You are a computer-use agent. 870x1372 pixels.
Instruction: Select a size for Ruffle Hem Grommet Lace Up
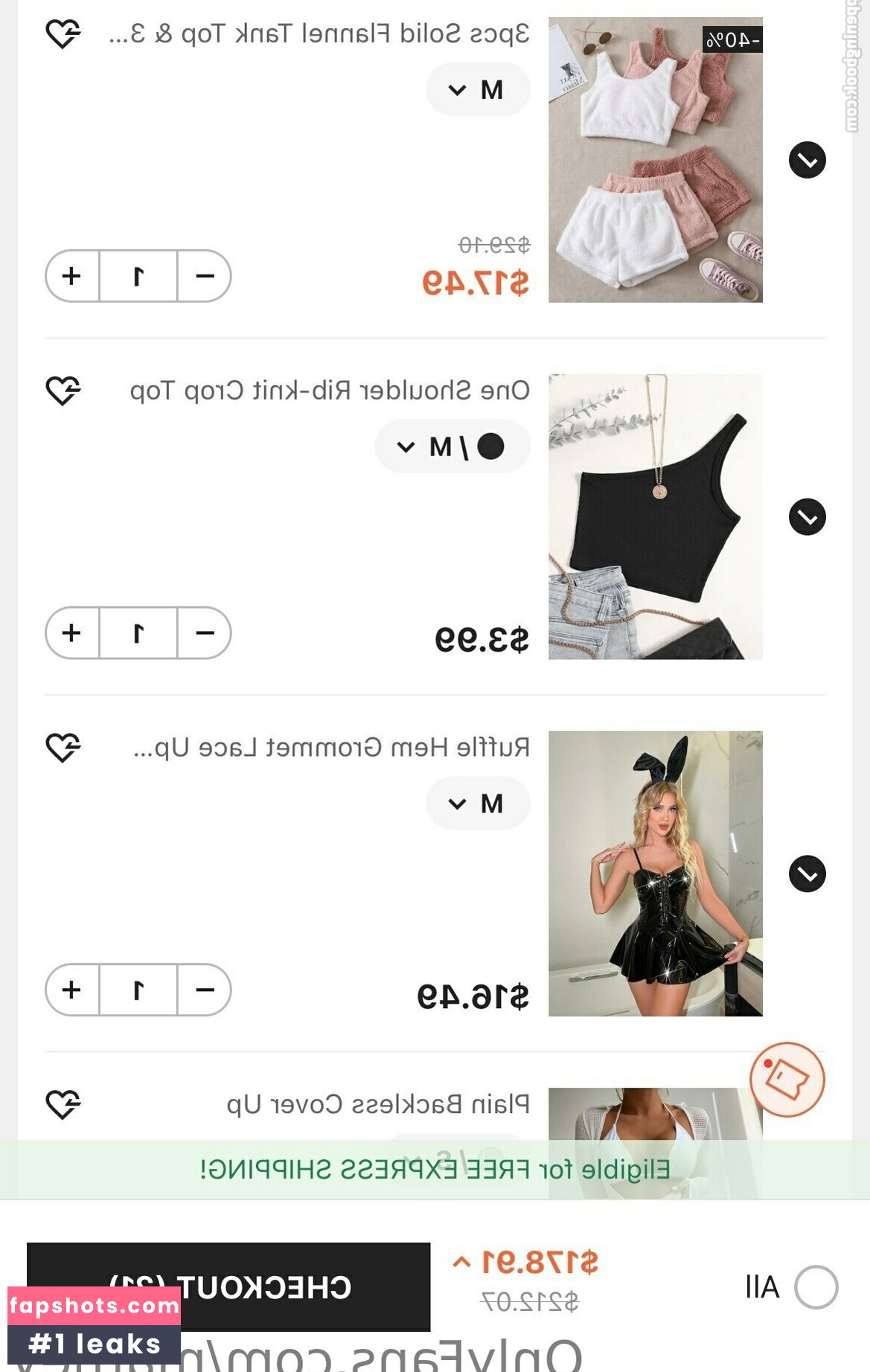[x=478, y=804]
